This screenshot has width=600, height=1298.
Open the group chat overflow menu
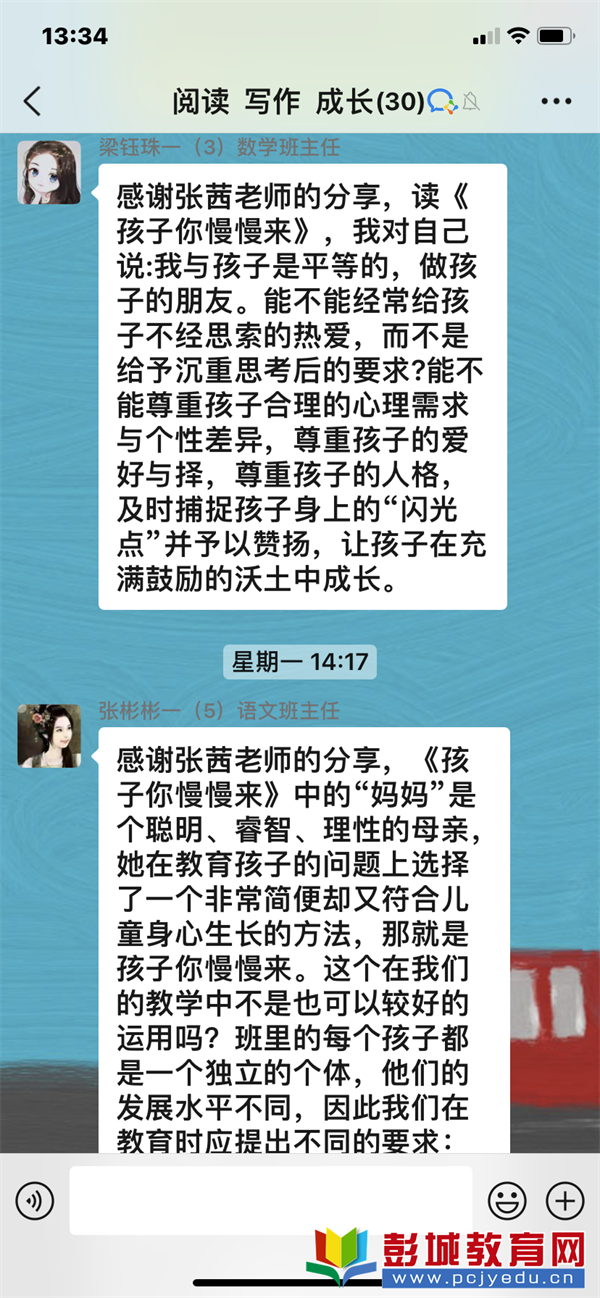click(555, 101)
